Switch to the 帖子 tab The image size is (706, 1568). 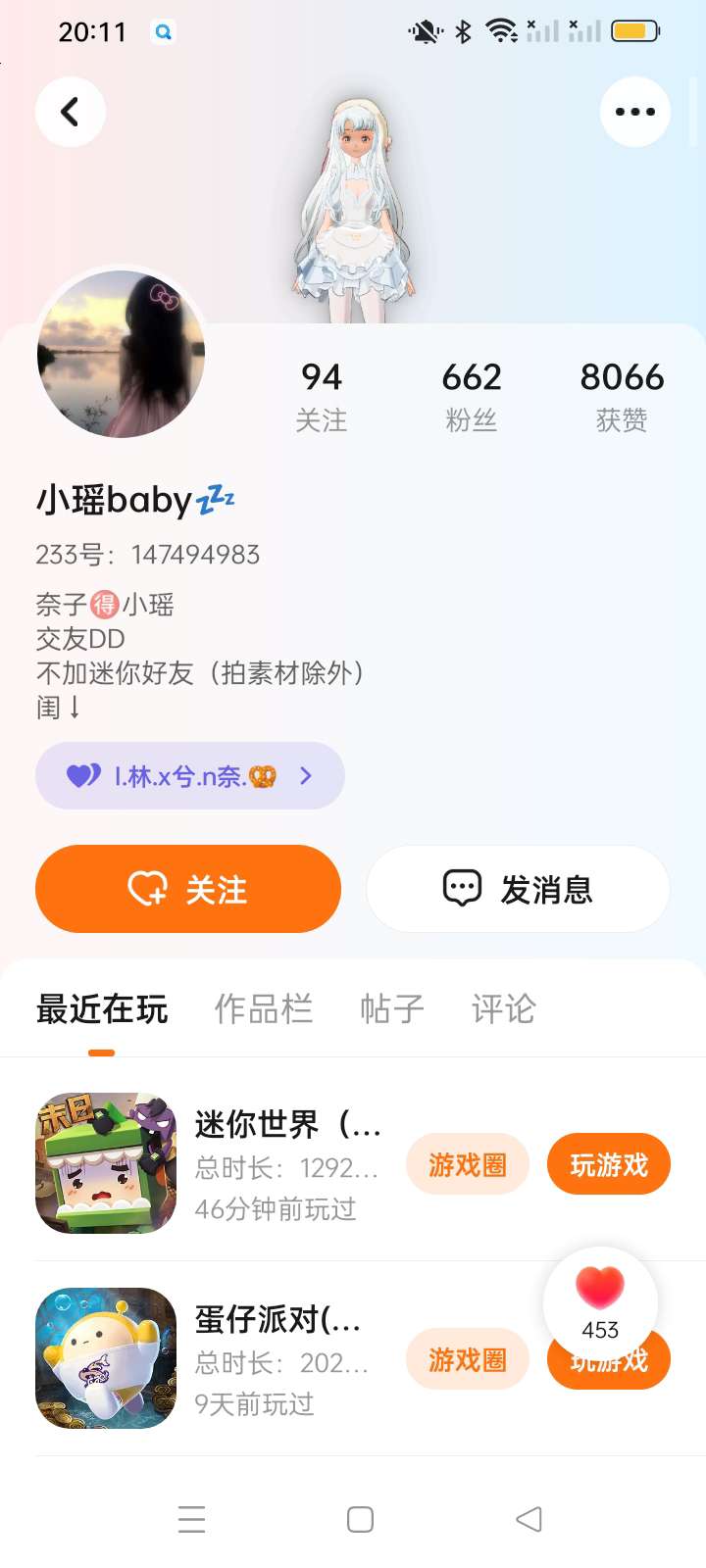coord(391,1008)
